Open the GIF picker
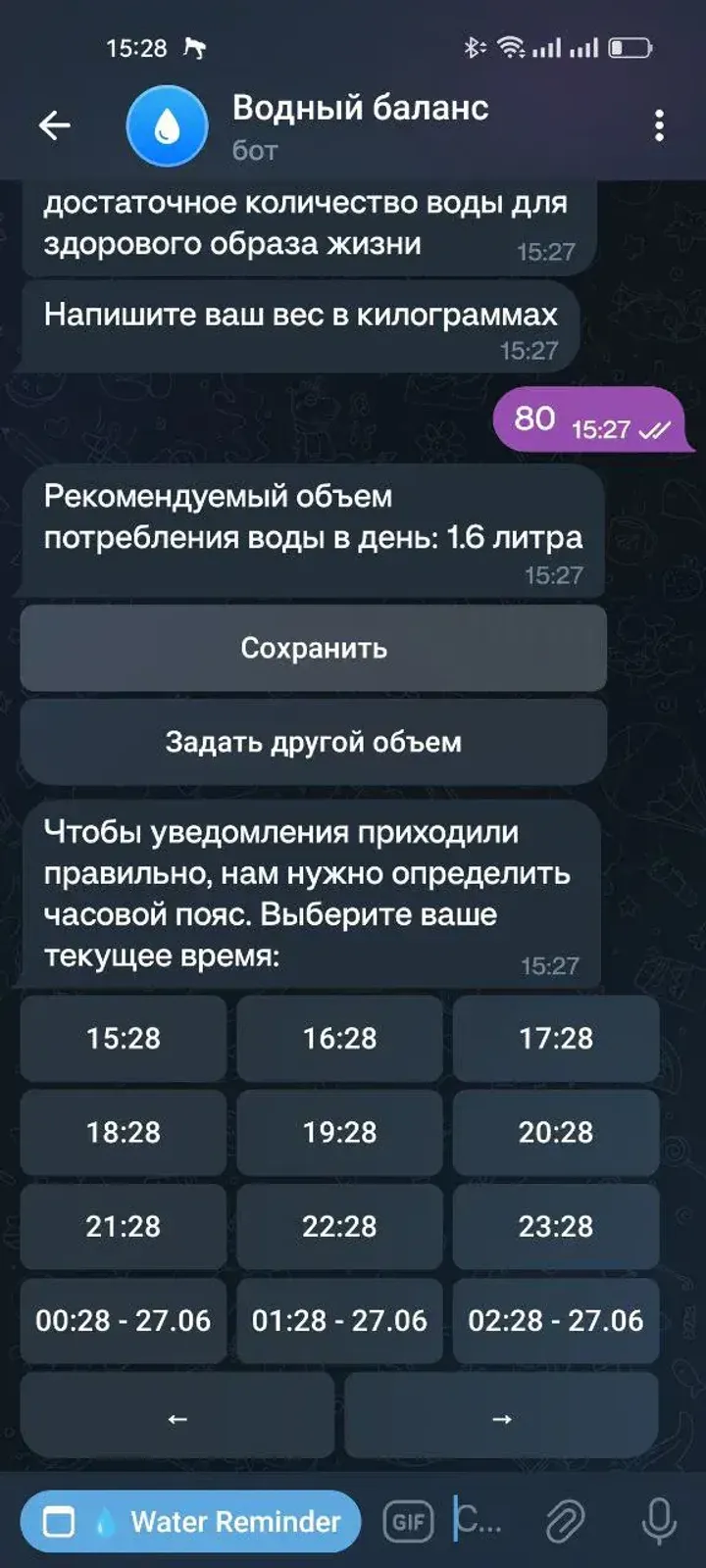 [409, 1522]
